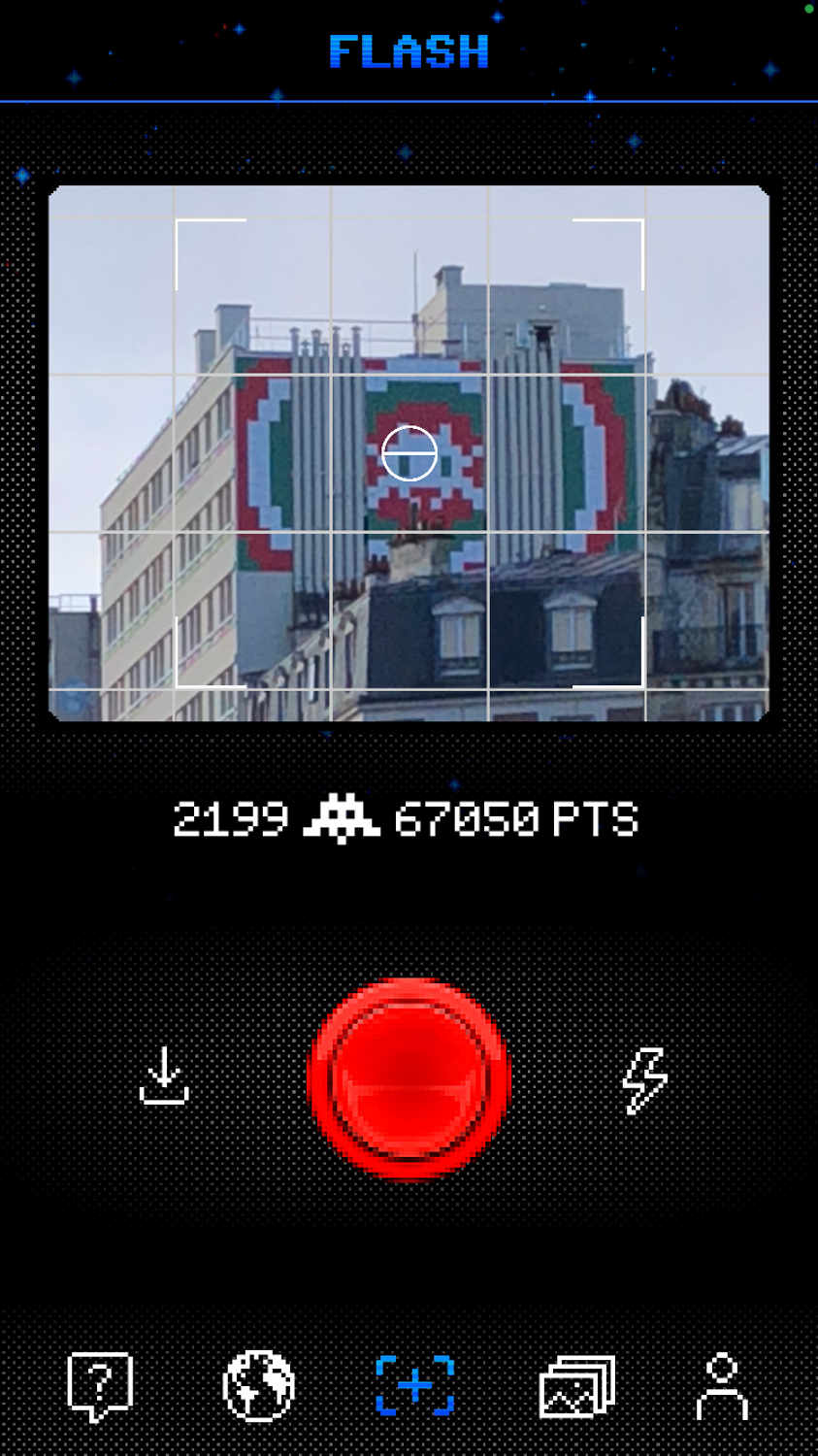The width and height of the screenshot is (818, 1456).
Task: Import a photo with the download icon
Action: 164,1076
